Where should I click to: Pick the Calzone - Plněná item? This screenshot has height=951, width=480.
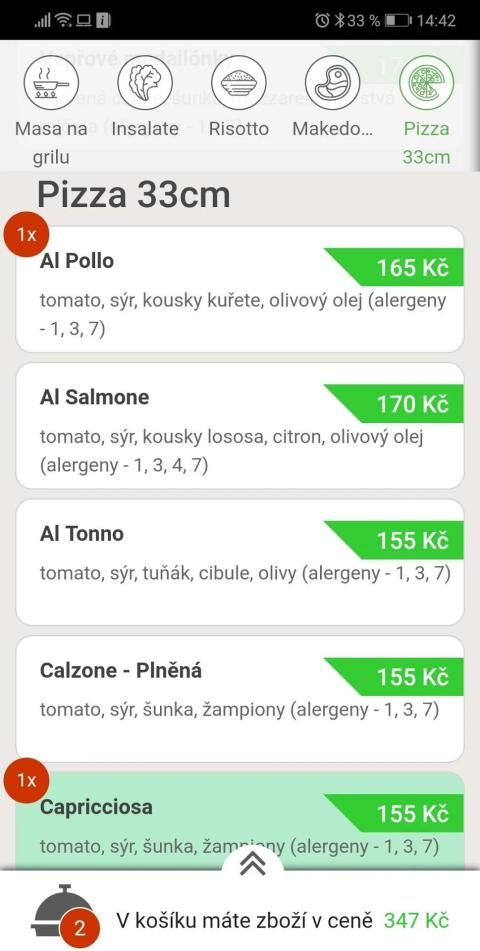(240, 698)
